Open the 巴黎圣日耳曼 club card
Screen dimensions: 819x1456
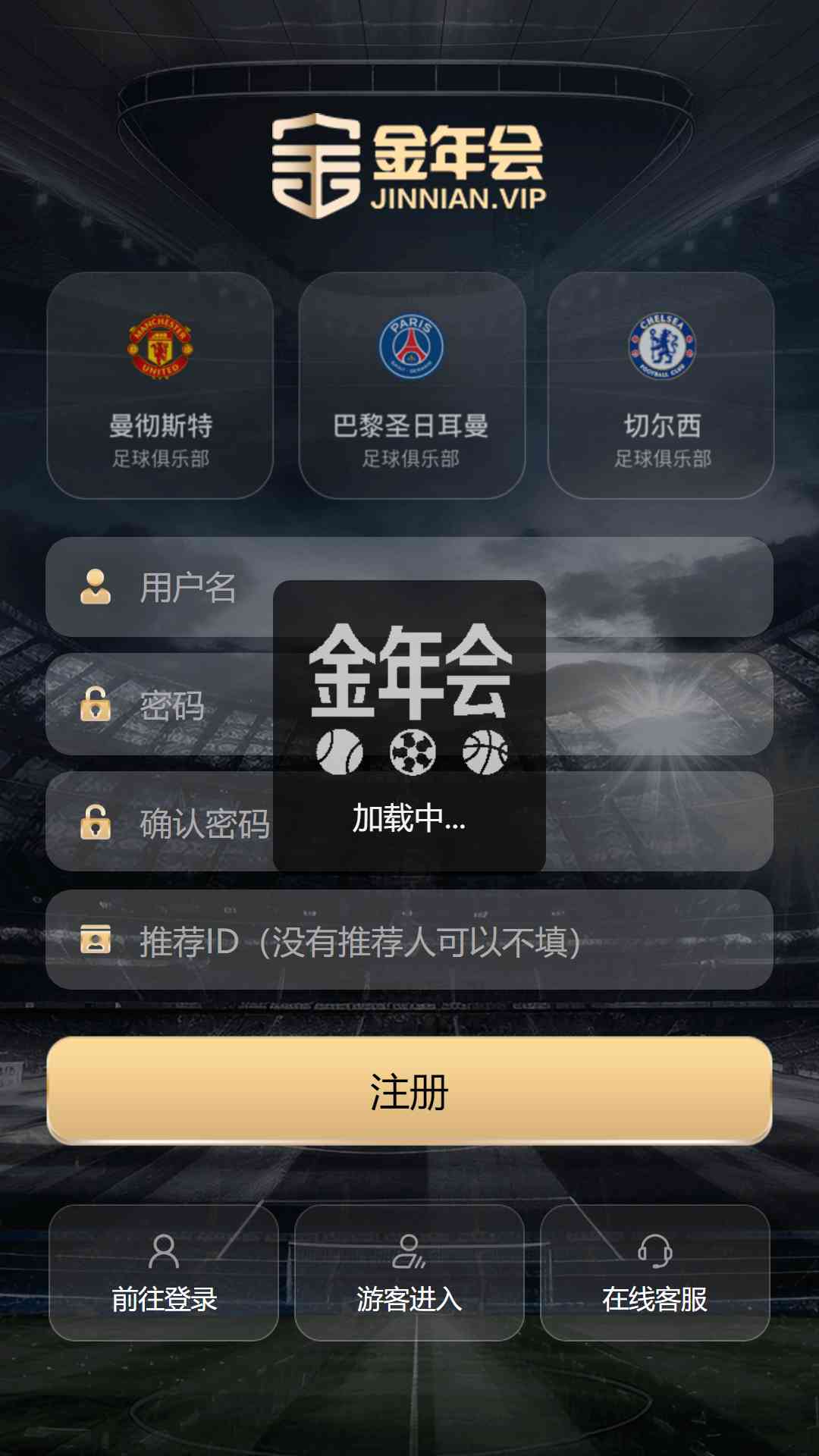coord(412,385)
